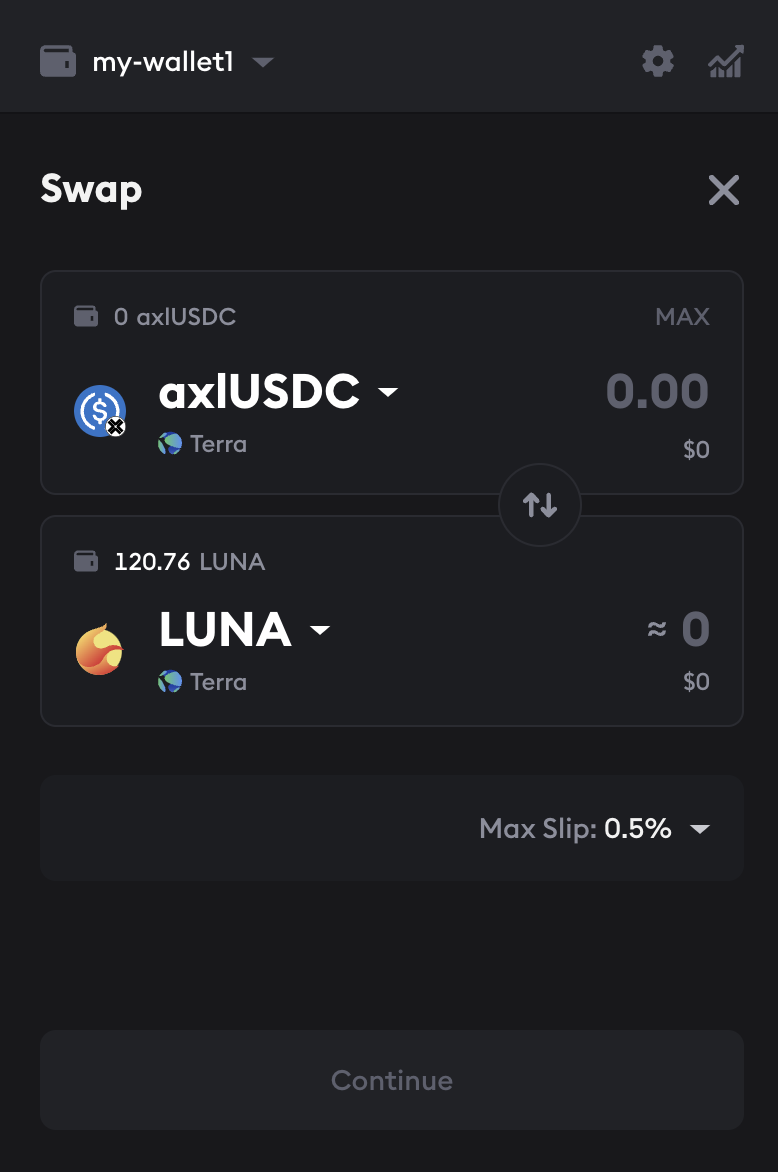Click the 0.00 amount input field
Viewport: 778px width, 1172px height.
tap(656, 391)
